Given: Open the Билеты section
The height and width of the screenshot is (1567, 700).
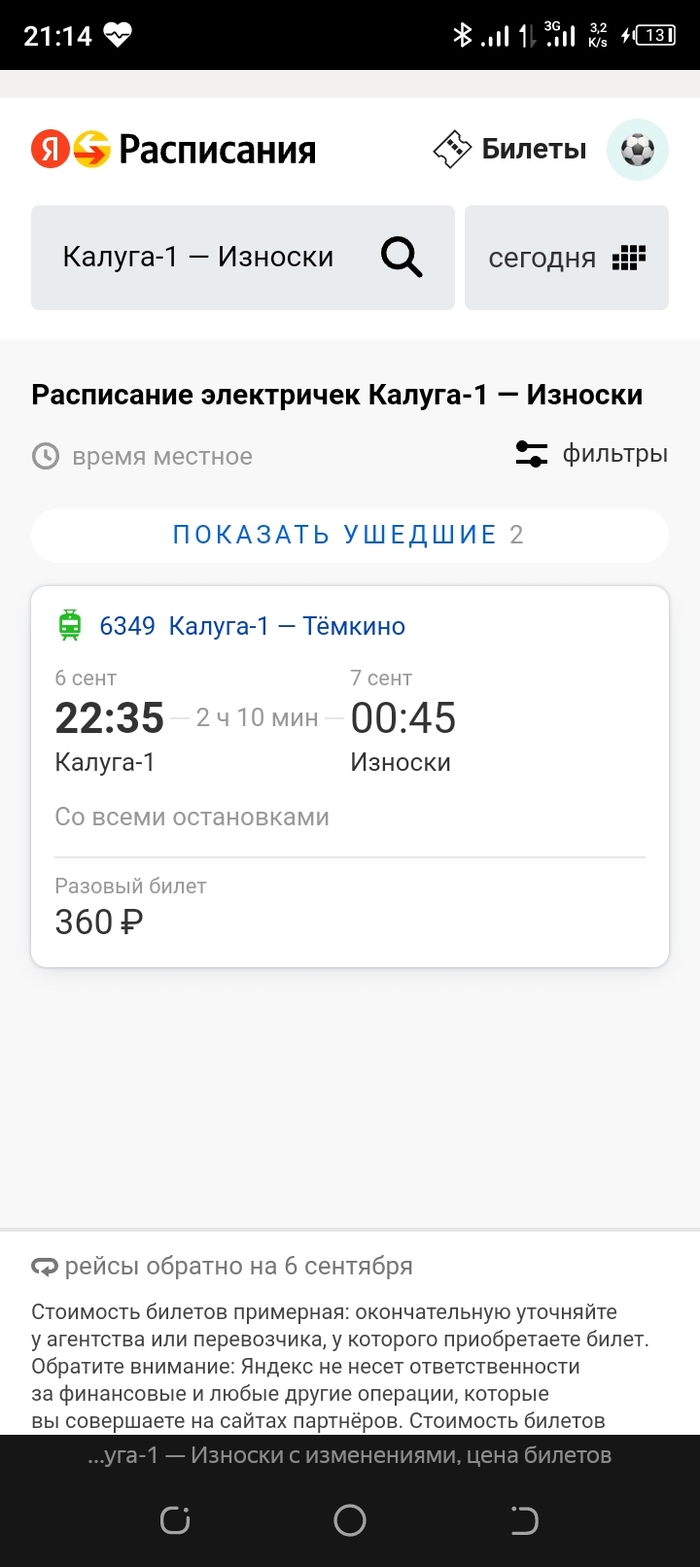Looking at the screenshot, I should 510,149.
